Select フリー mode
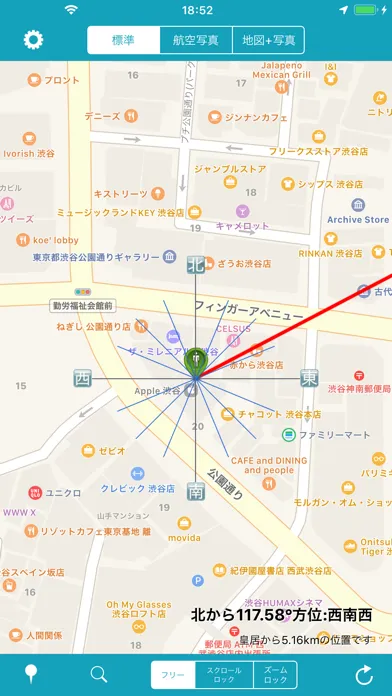The width and height of the screenshot is (392, 696). pyautogui.click(x=173, y=675)
